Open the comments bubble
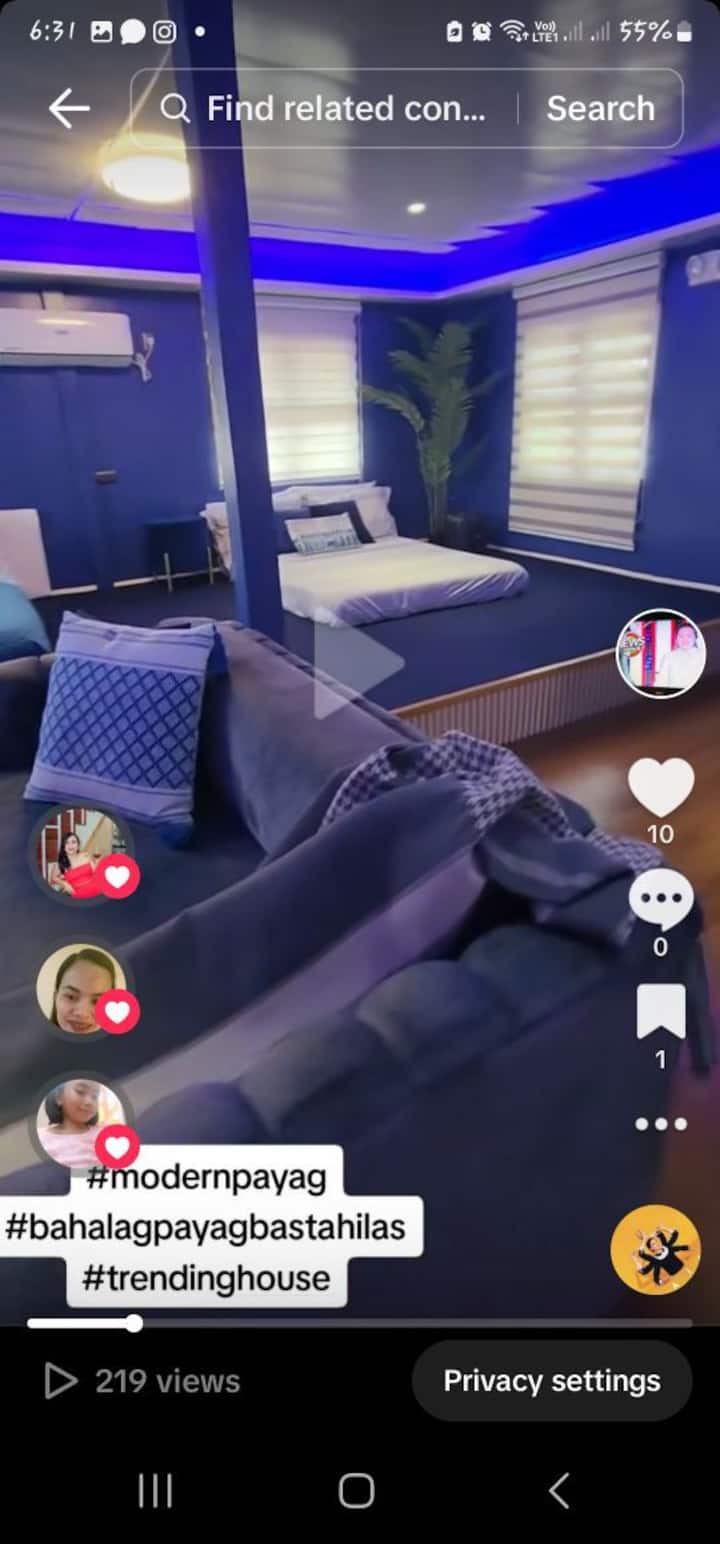Image resolution: width=720 pixels, height=1544 pixels. tap(660, 900)
